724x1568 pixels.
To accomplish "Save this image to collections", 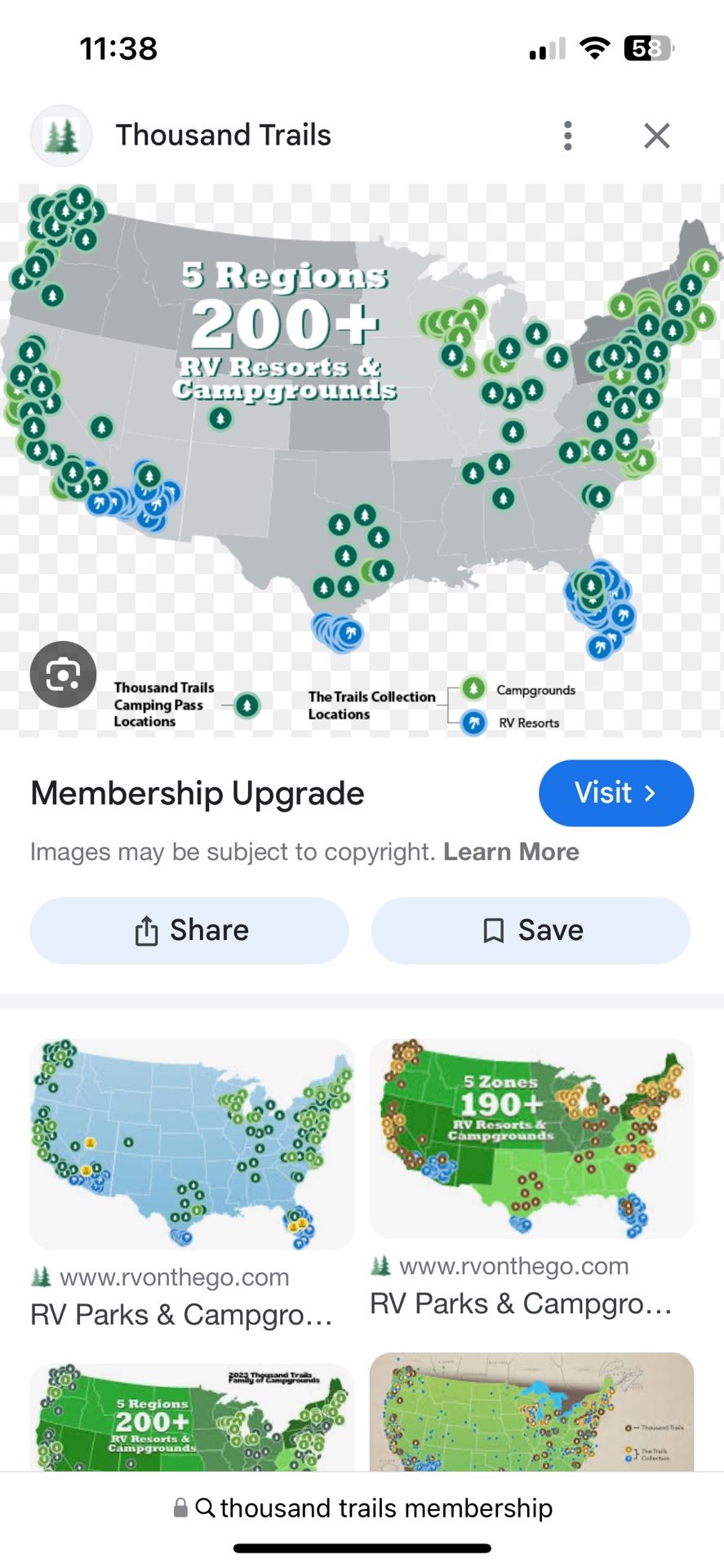I will pos(531,930).
